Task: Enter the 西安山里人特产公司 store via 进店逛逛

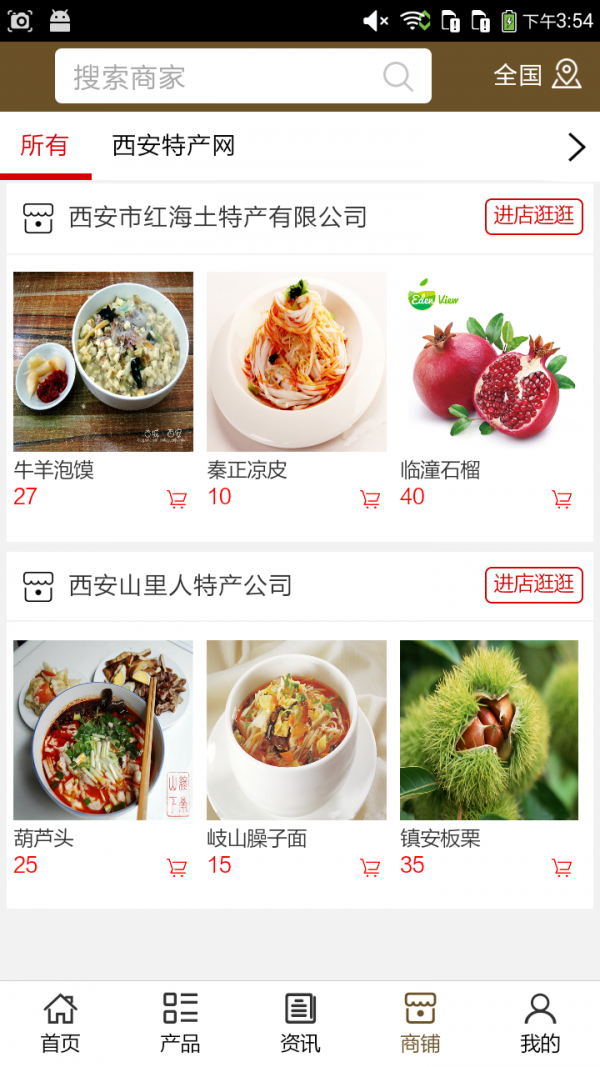Action: 534,584
